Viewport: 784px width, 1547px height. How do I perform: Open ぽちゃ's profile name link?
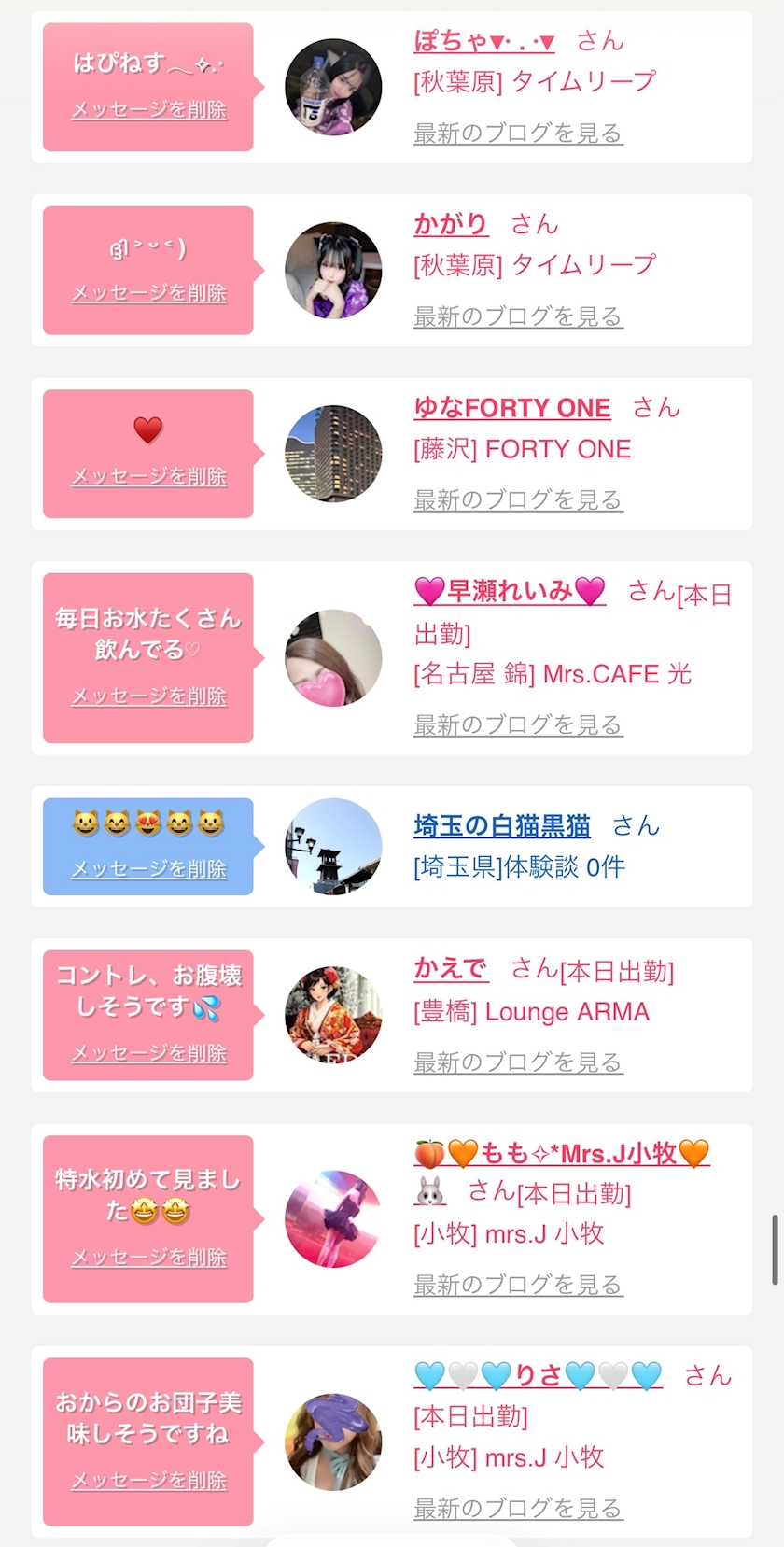[x=483, y=41]
